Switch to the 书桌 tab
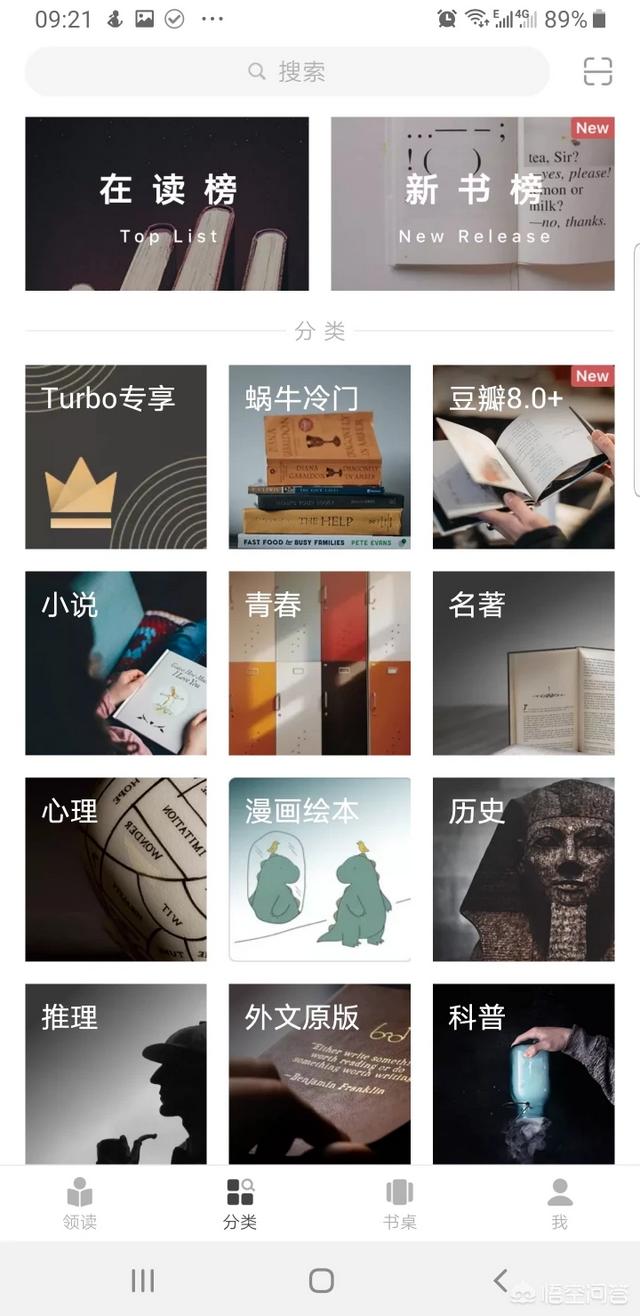This screenshot has height=1316, width=640. pos(400,1203)
